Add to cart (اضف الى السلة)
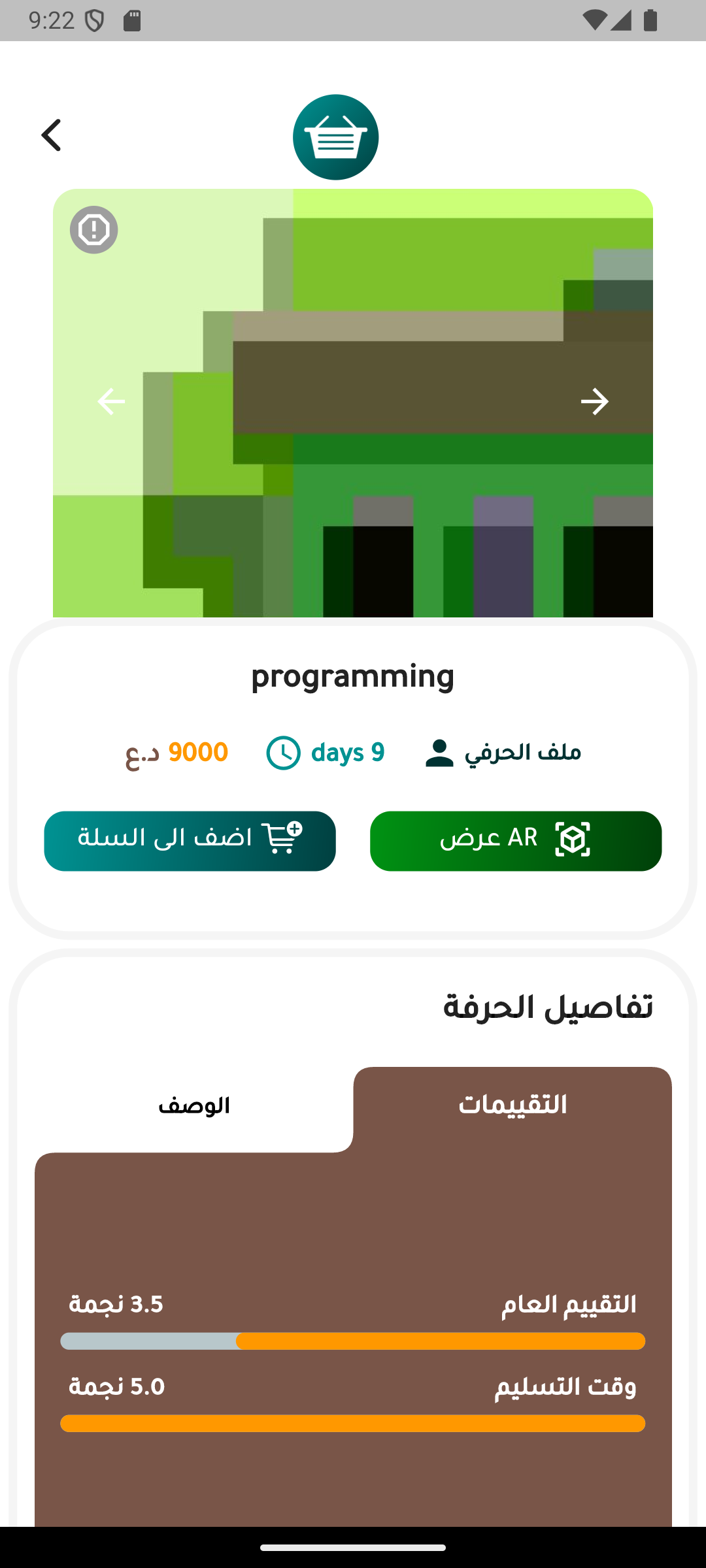Viewport: 706px width, 1568px height. [x=190, y=841]
